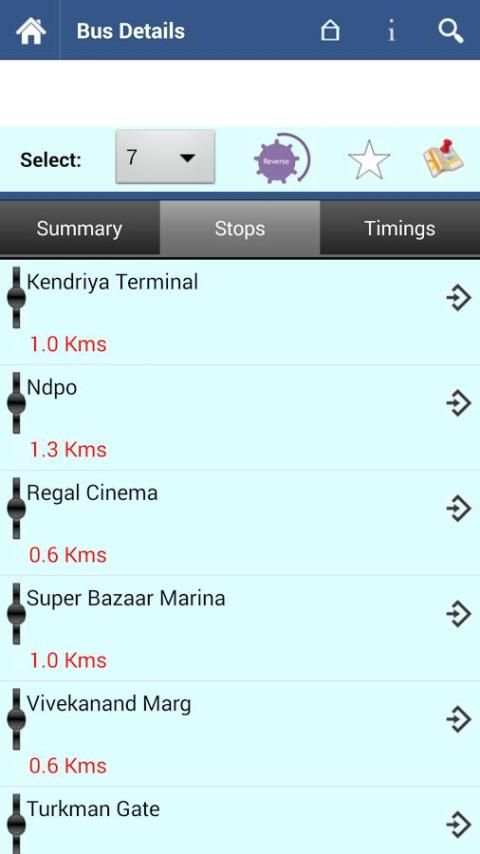Open Super Bazaar Marina stop
Image resolution: width=480 pixels, height=854 pixels.
[240, 628]
